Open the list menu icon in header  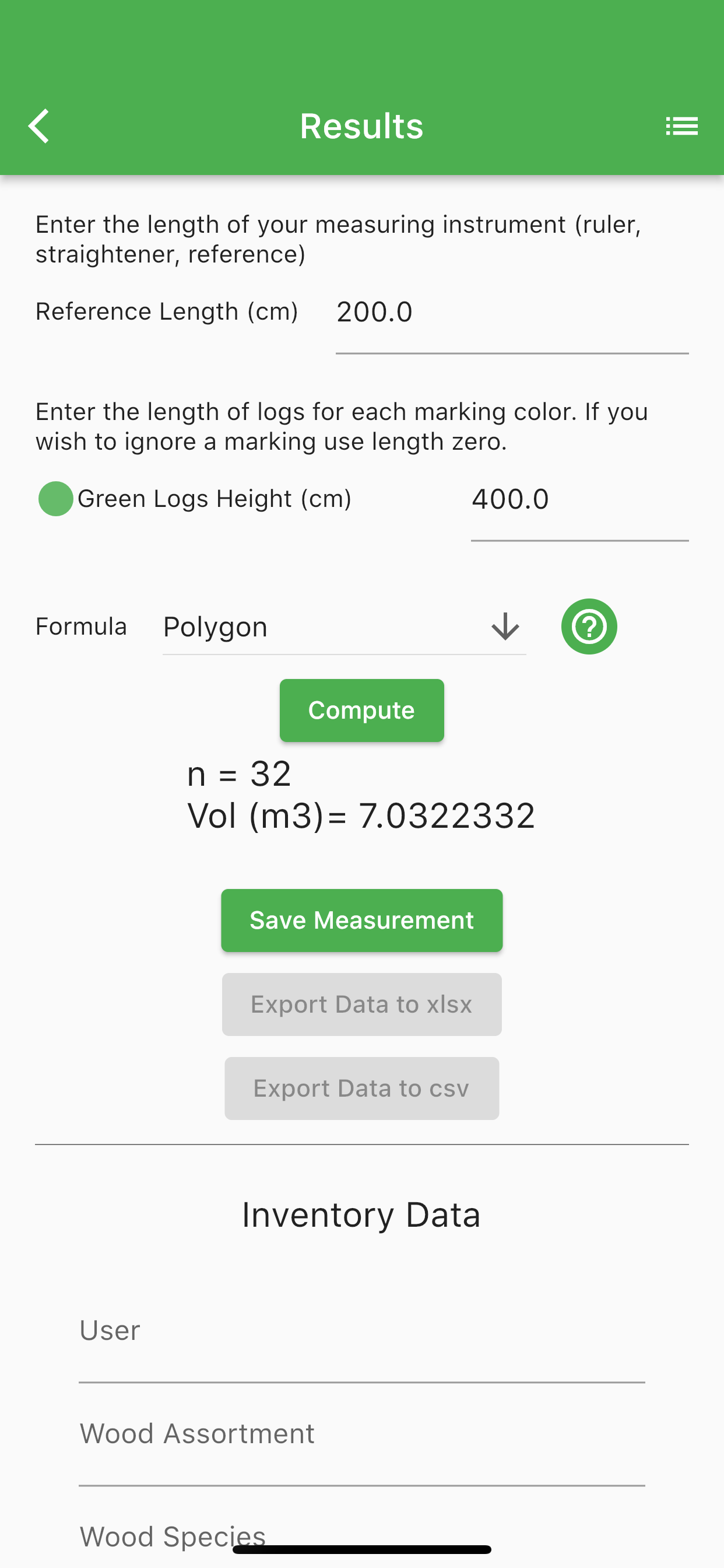tap(681, 126)
